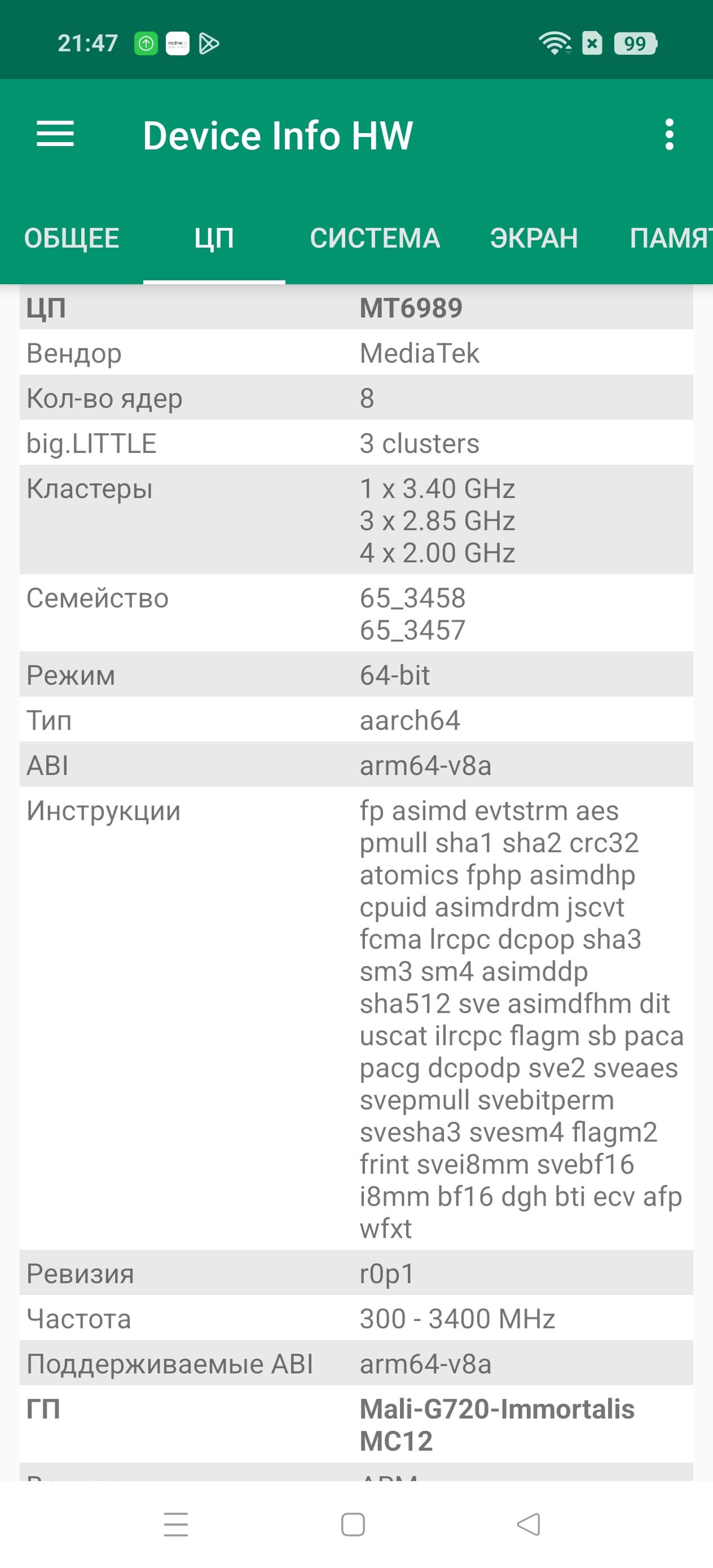Image resolution: width=713 pixels, height=1568 pixels.
Task: Switch to the СИСТЕМА tab
Action: (x=375, y=238)
